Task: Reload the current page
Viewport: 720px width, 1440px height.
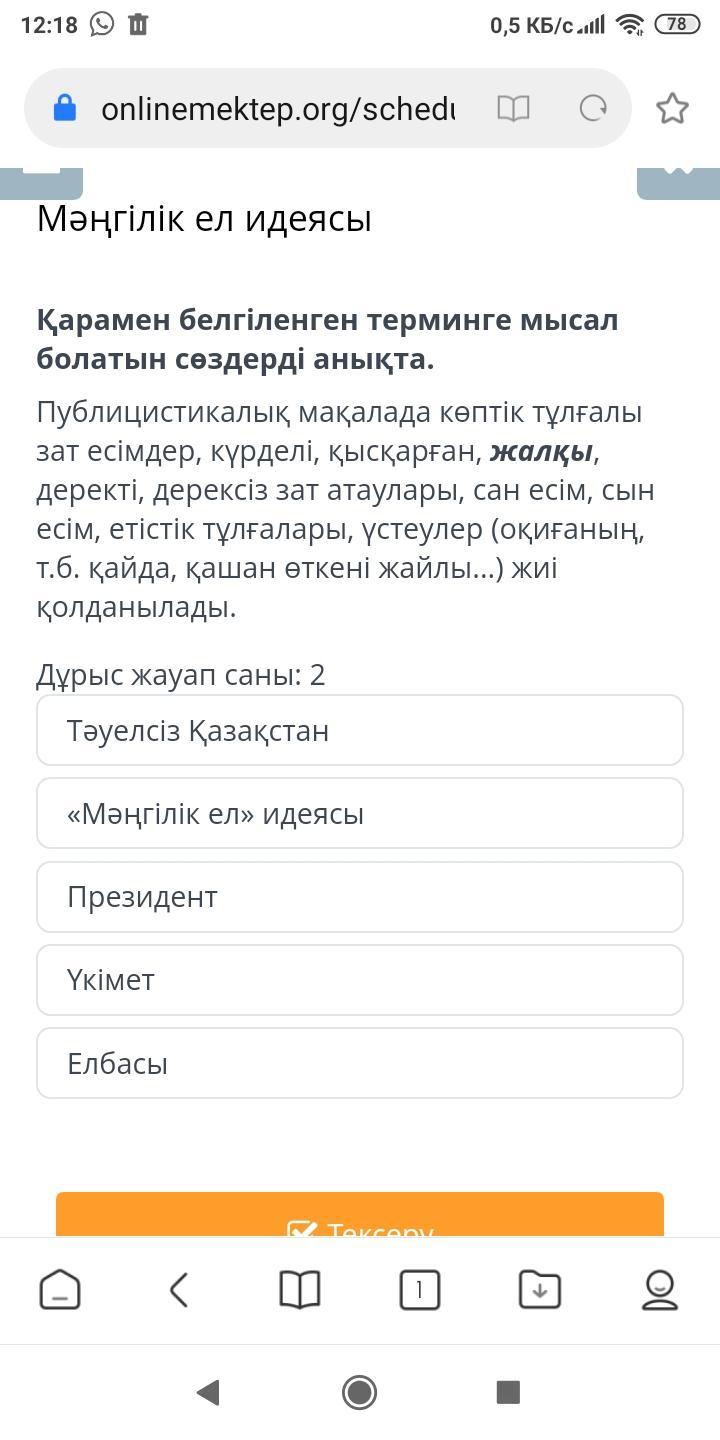Action: tap(593, 108)
